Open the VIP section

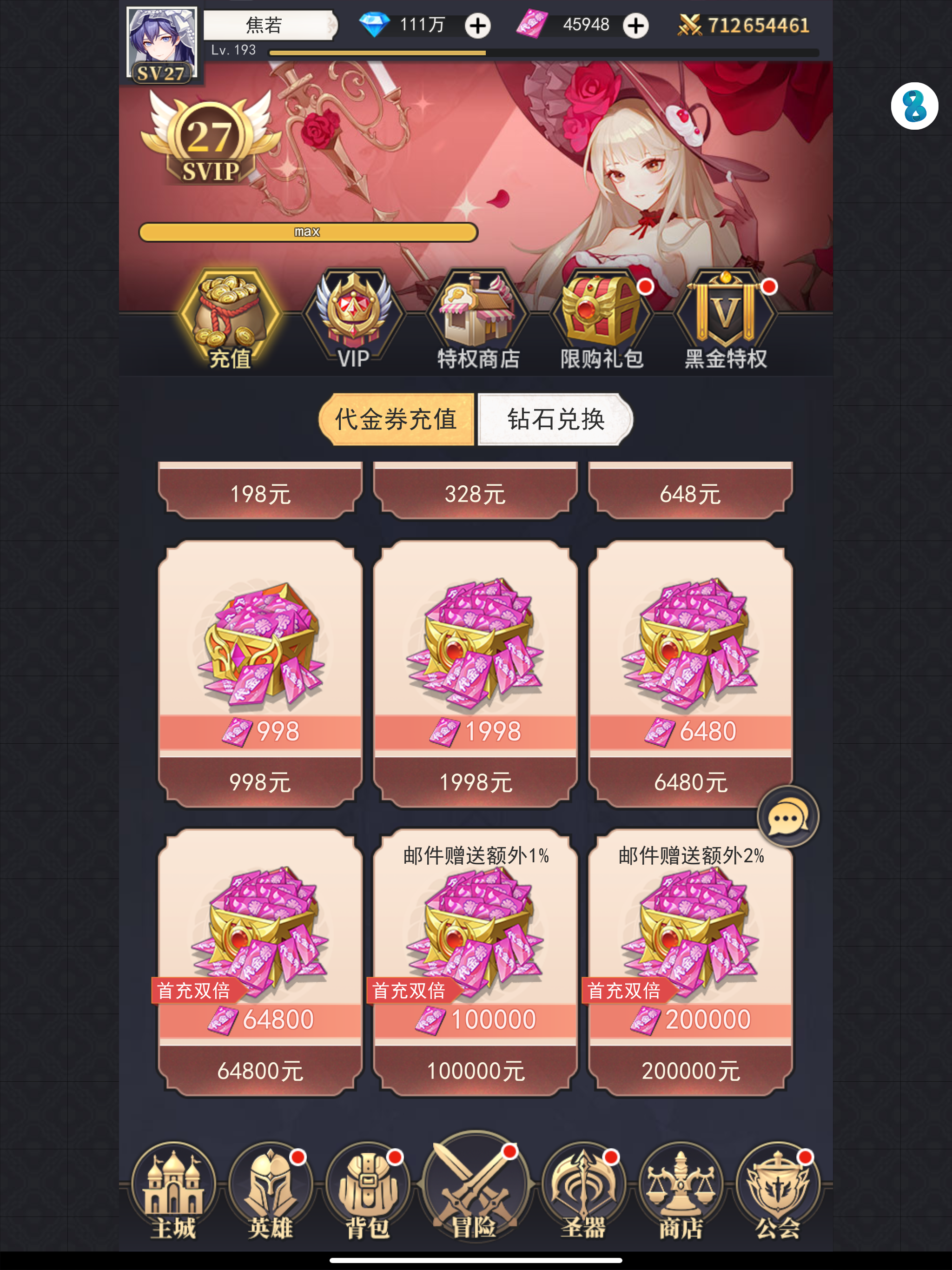click(x=353, y=318)
